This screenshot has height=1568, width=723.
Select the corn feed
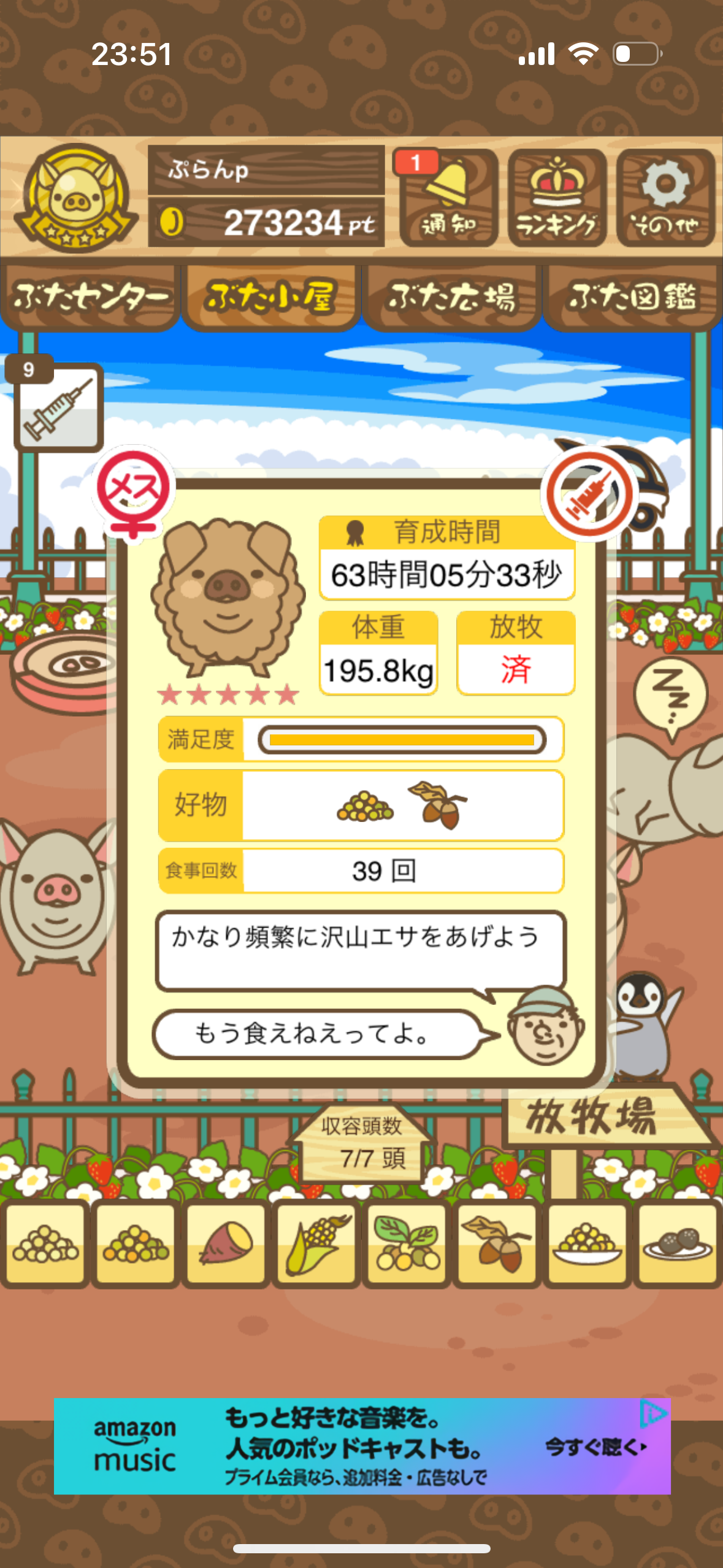[x=316, y=1243]
